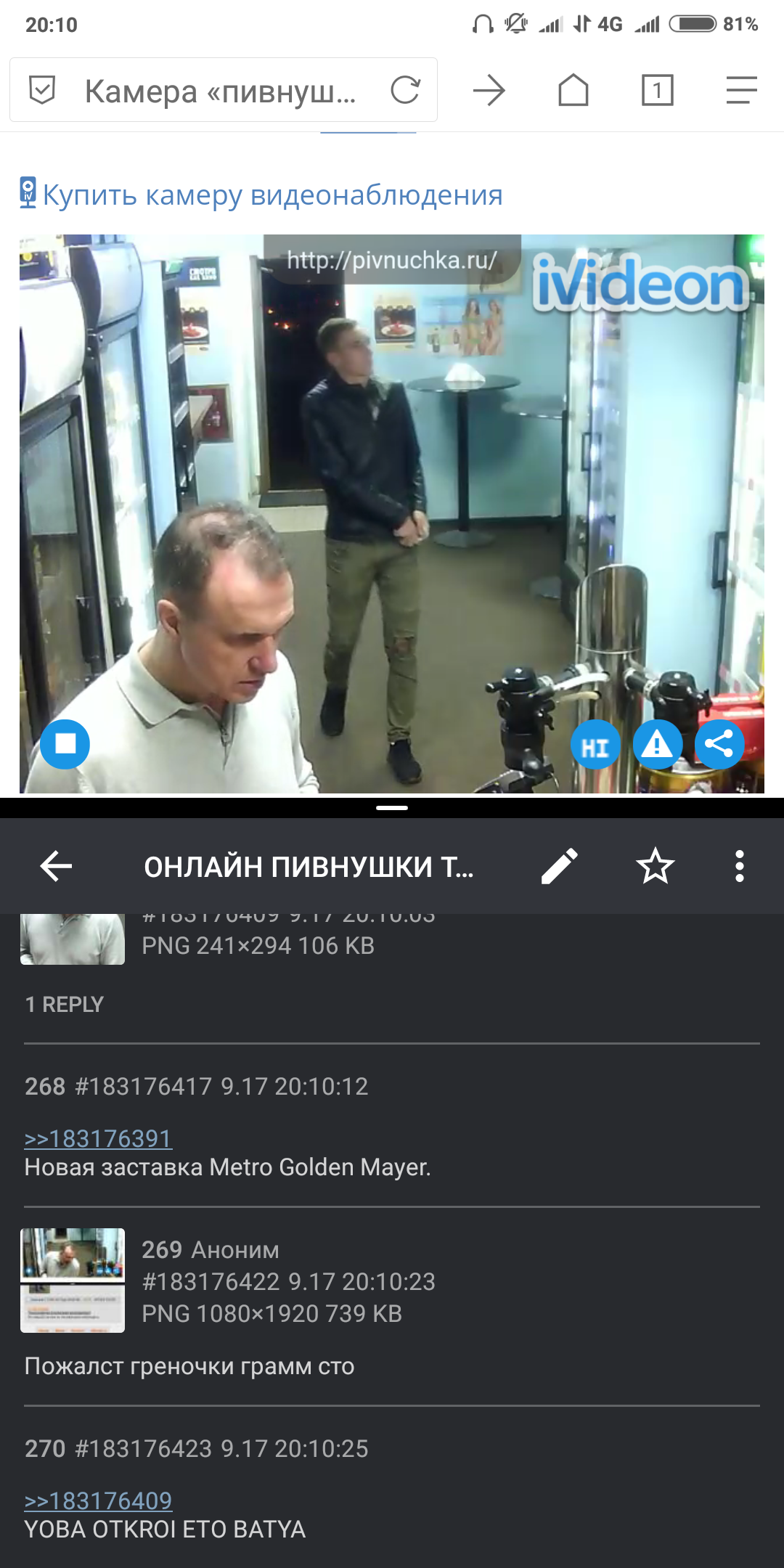784x1568 pixels.
Task: Reload the page in the browser
Action: tap(405, 90)
